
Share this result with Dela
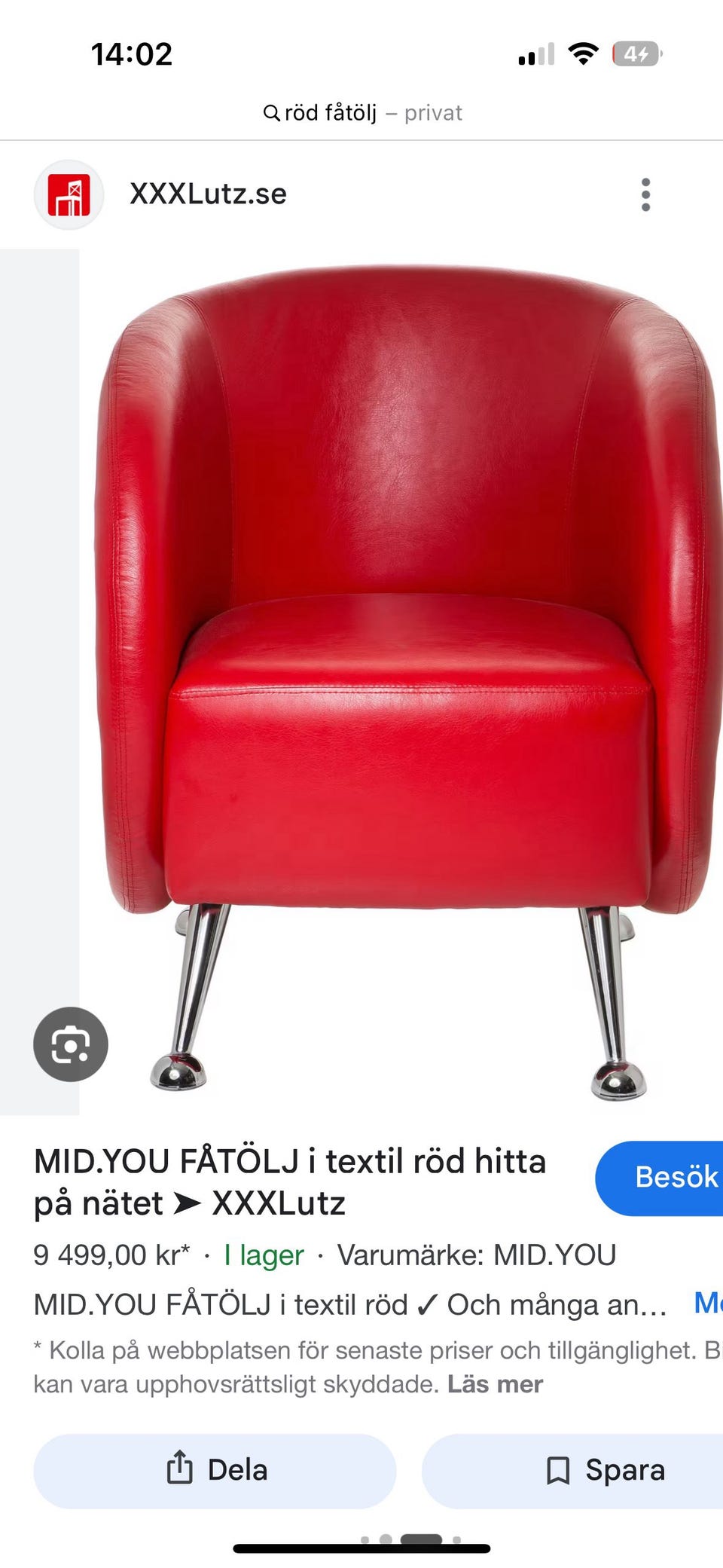215,1470
